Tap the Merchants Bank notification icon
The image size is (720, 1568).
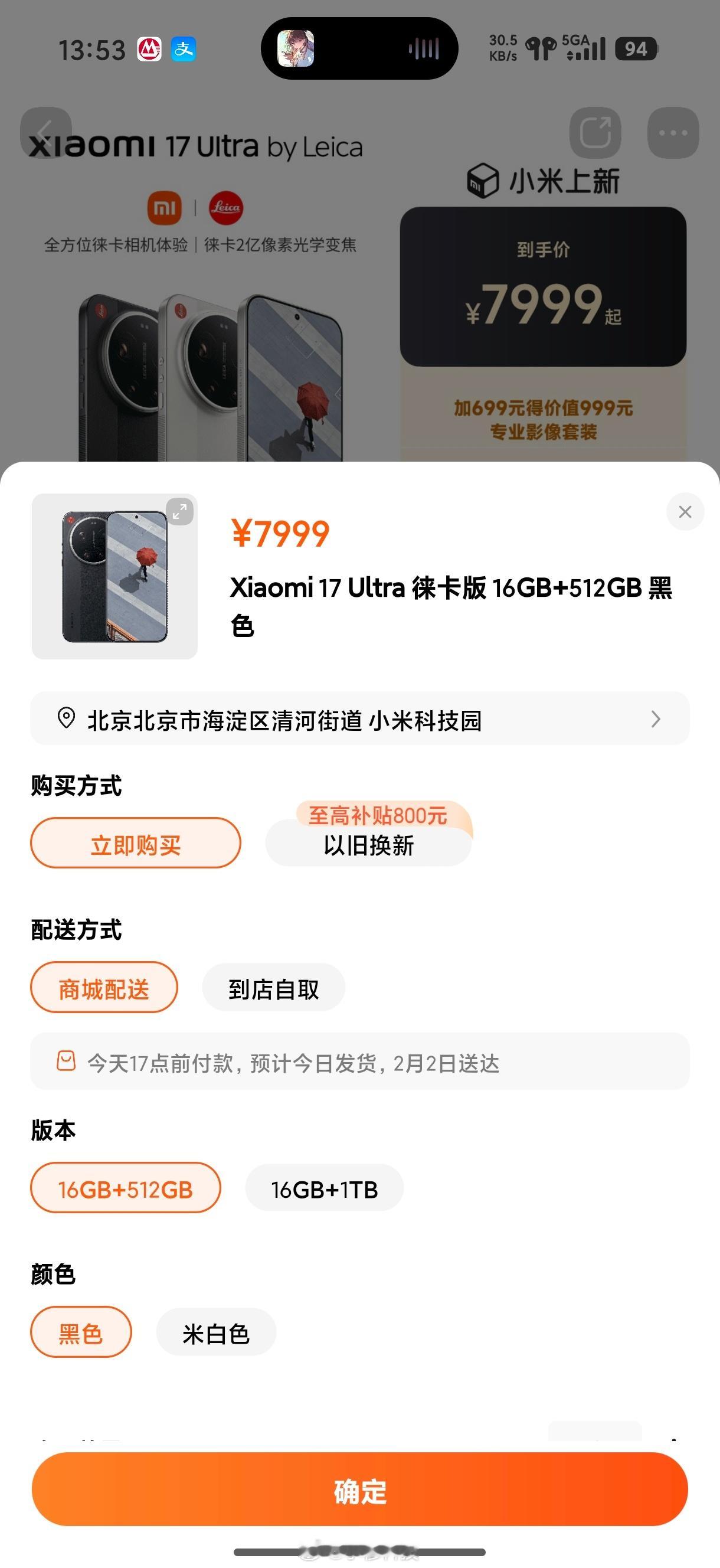(x=151, y=48)
